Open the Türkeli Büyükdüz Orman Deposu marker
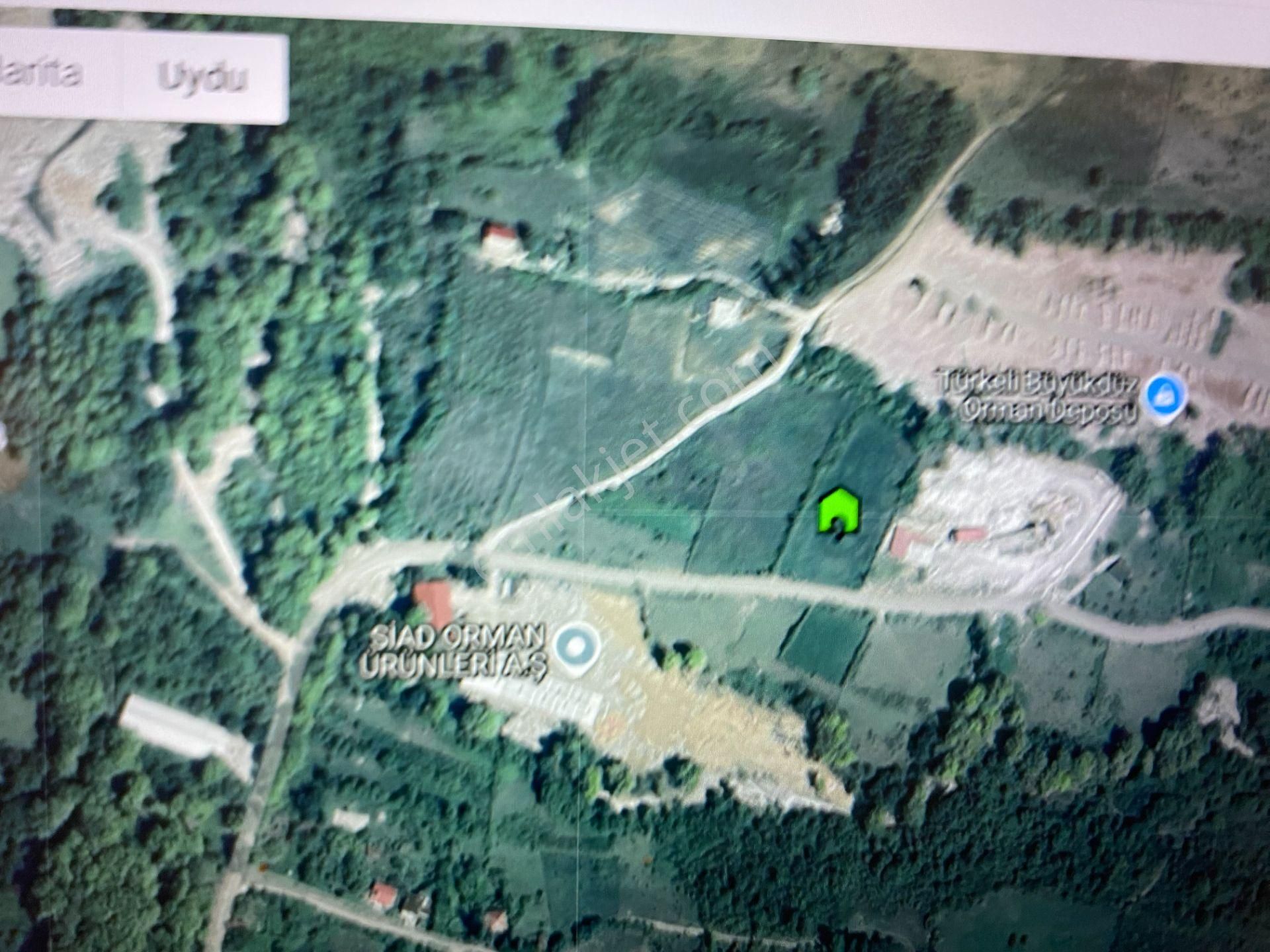Image resolution: width=1270 pixels, height=952 pixels. 1166,395
